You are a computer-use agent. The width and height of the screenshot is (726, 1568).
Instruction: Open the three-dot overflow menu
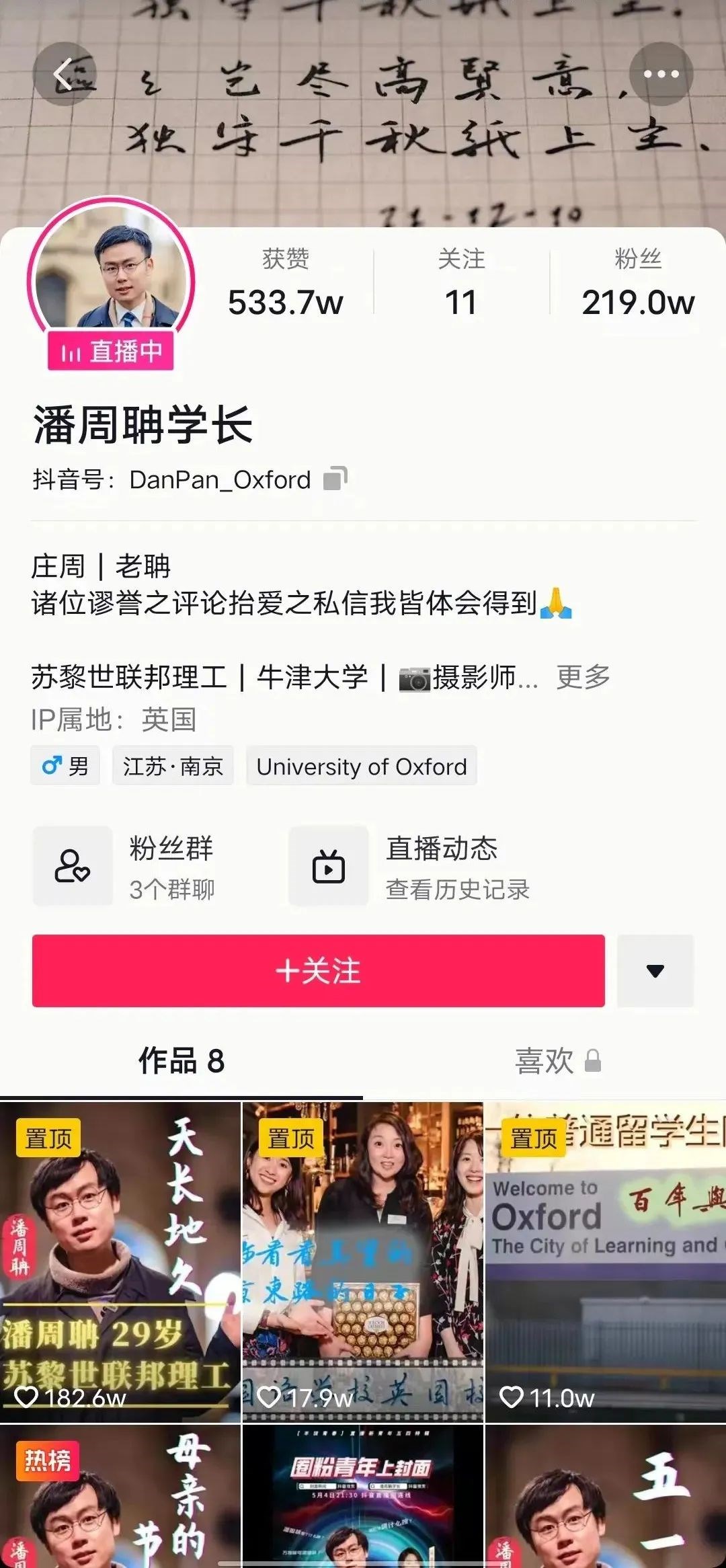click(661, 74)
